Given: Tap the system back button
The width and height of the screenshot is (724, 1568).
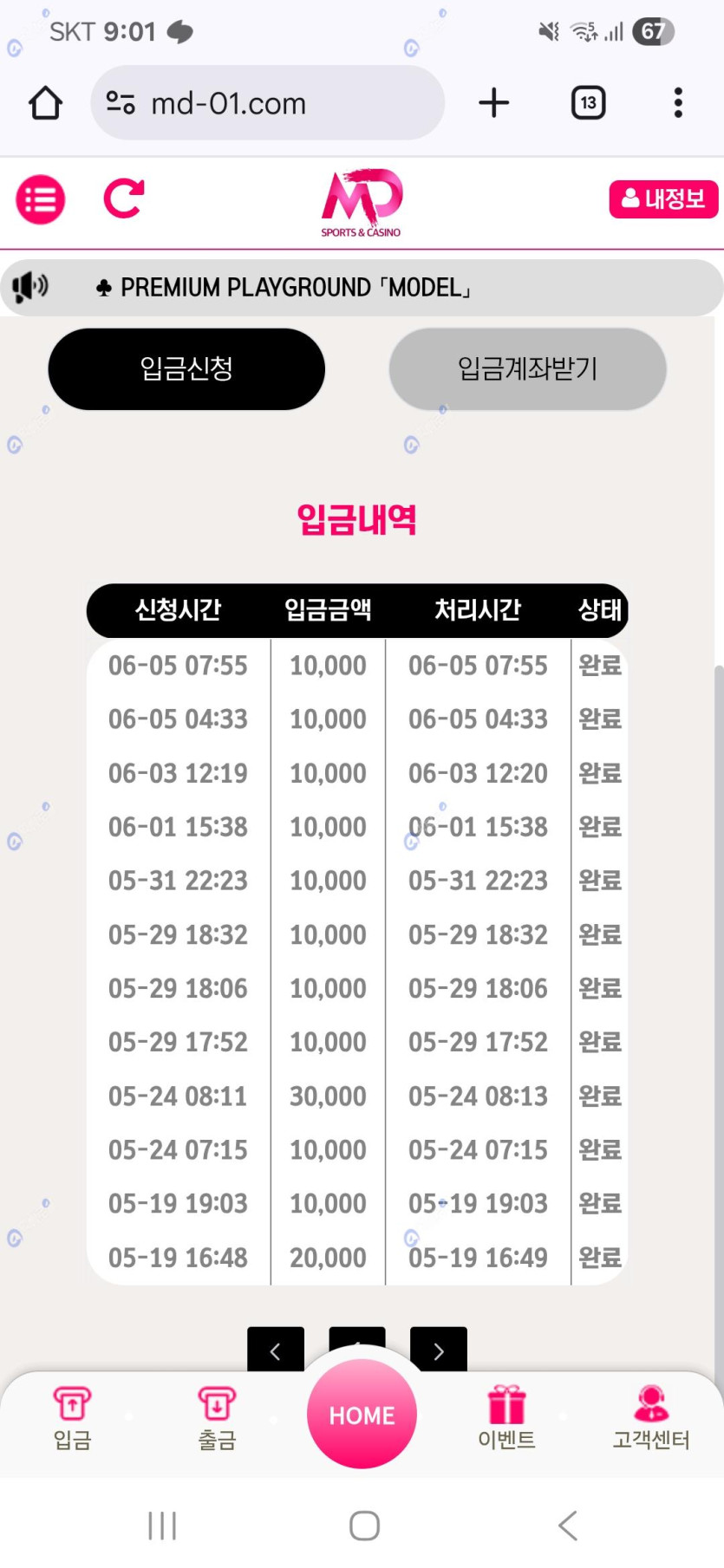Looking at the screenshot, I should tap(568, 1526).
